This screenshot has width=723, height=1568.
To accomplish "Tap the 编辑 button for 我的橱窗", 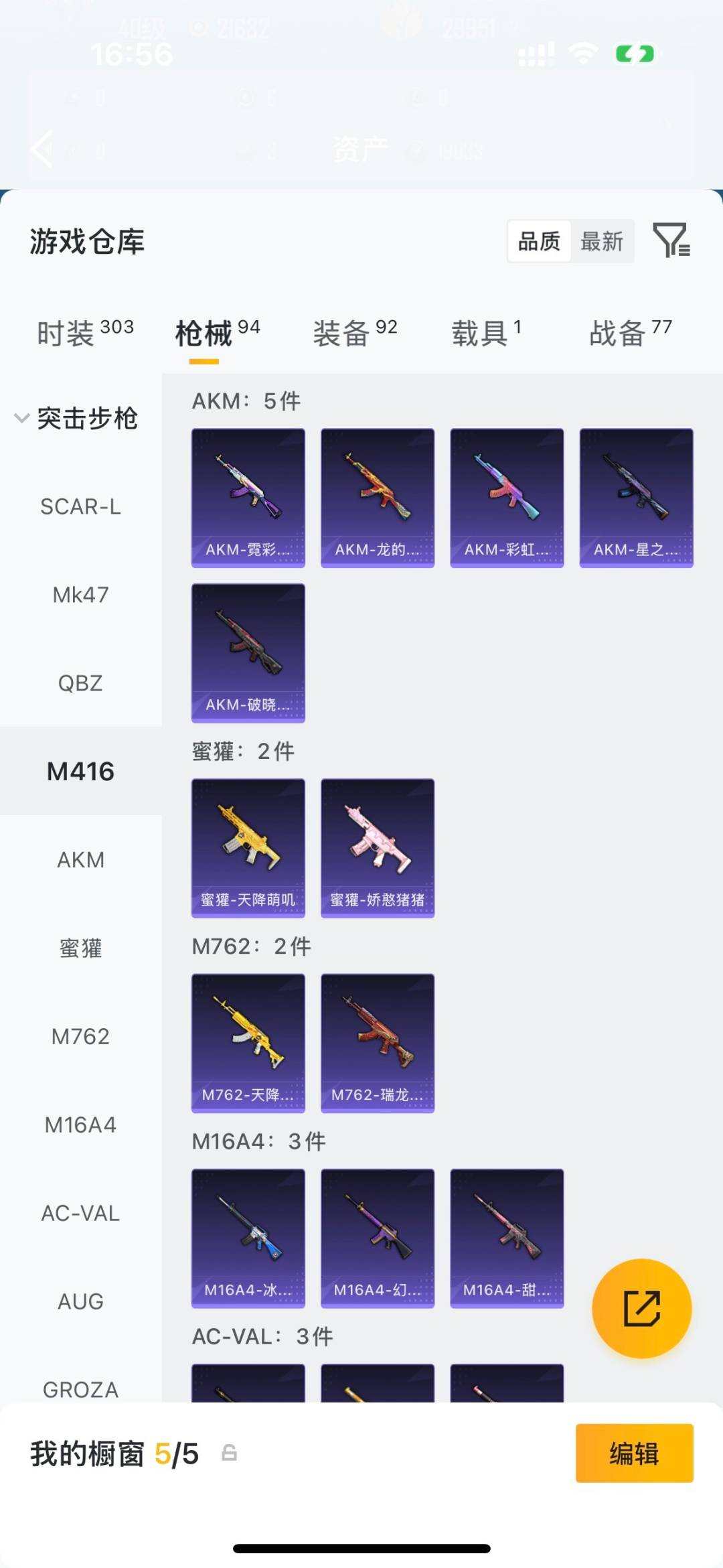I will pos(634,1453).
